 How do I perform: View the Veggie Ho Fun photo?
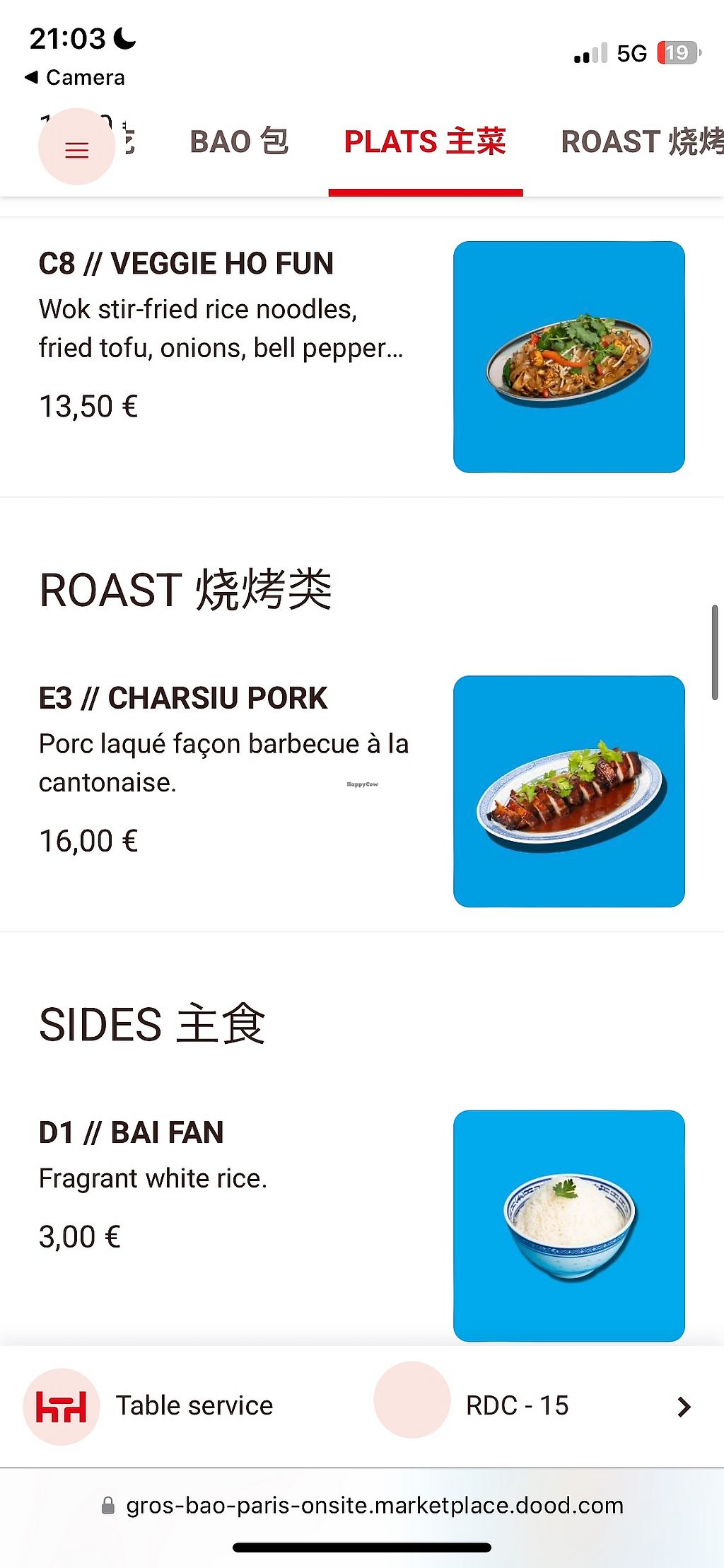[x=568, y=357]
